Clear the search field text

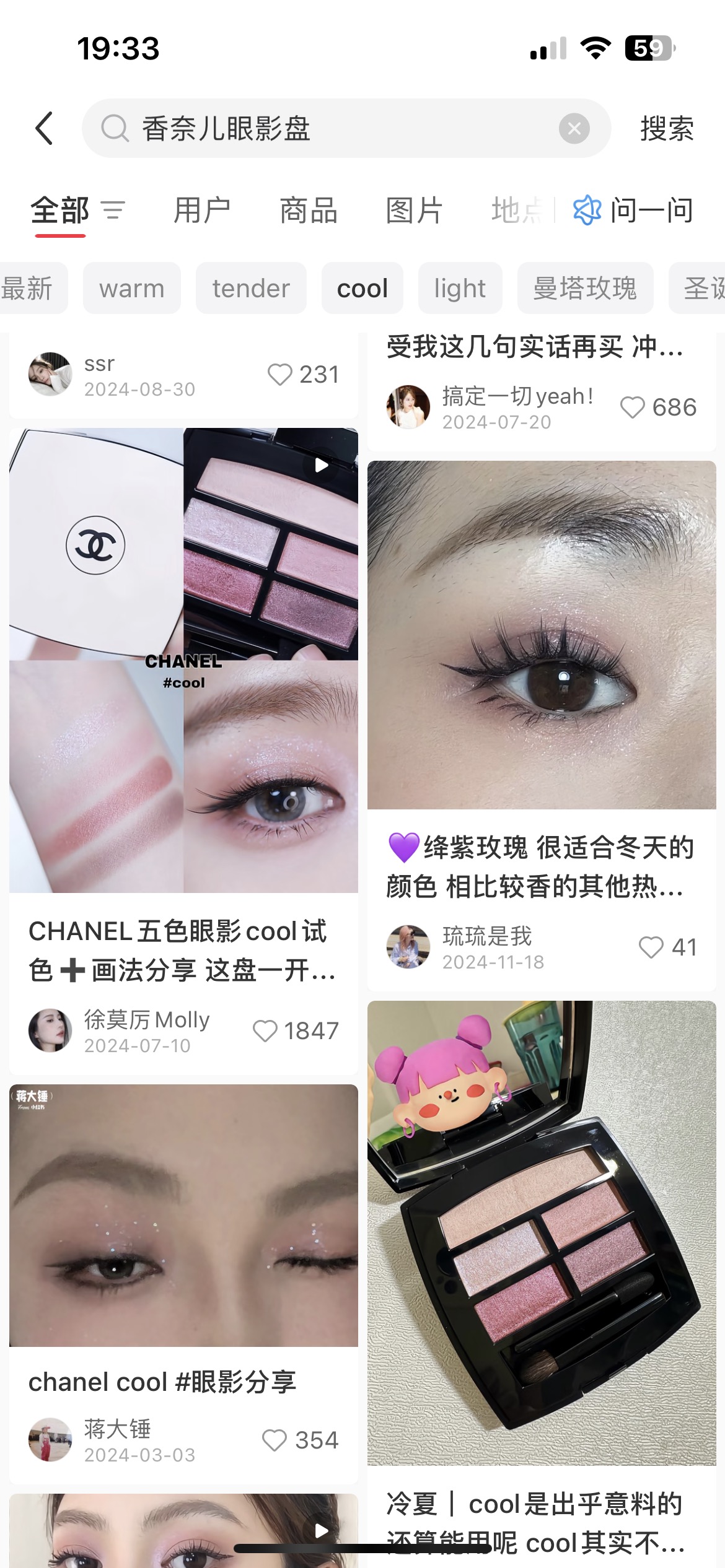tap(574, 128)
